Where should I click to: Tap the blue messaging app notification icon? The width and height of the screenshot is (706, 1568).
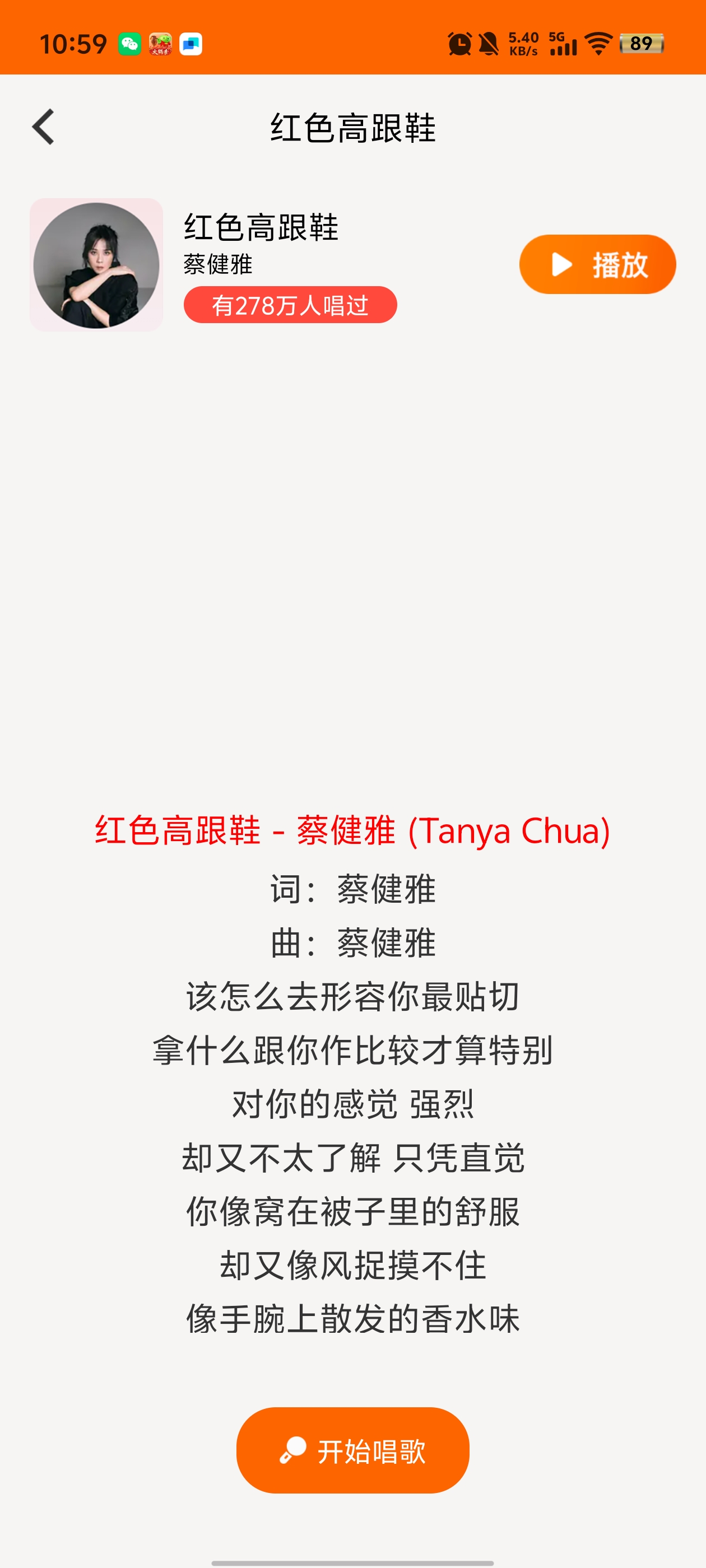pyautogui.click(x=192, y=44)
